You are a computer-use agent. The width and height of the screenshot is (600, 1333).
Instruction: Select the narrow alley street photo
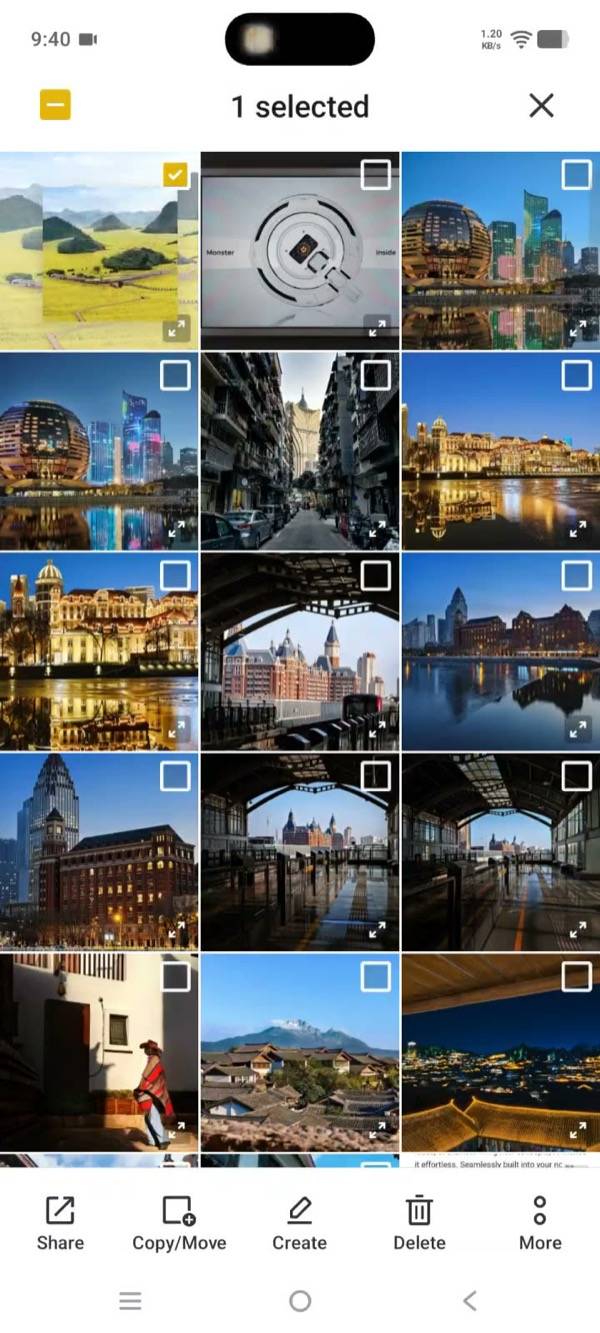pos(376,375)
